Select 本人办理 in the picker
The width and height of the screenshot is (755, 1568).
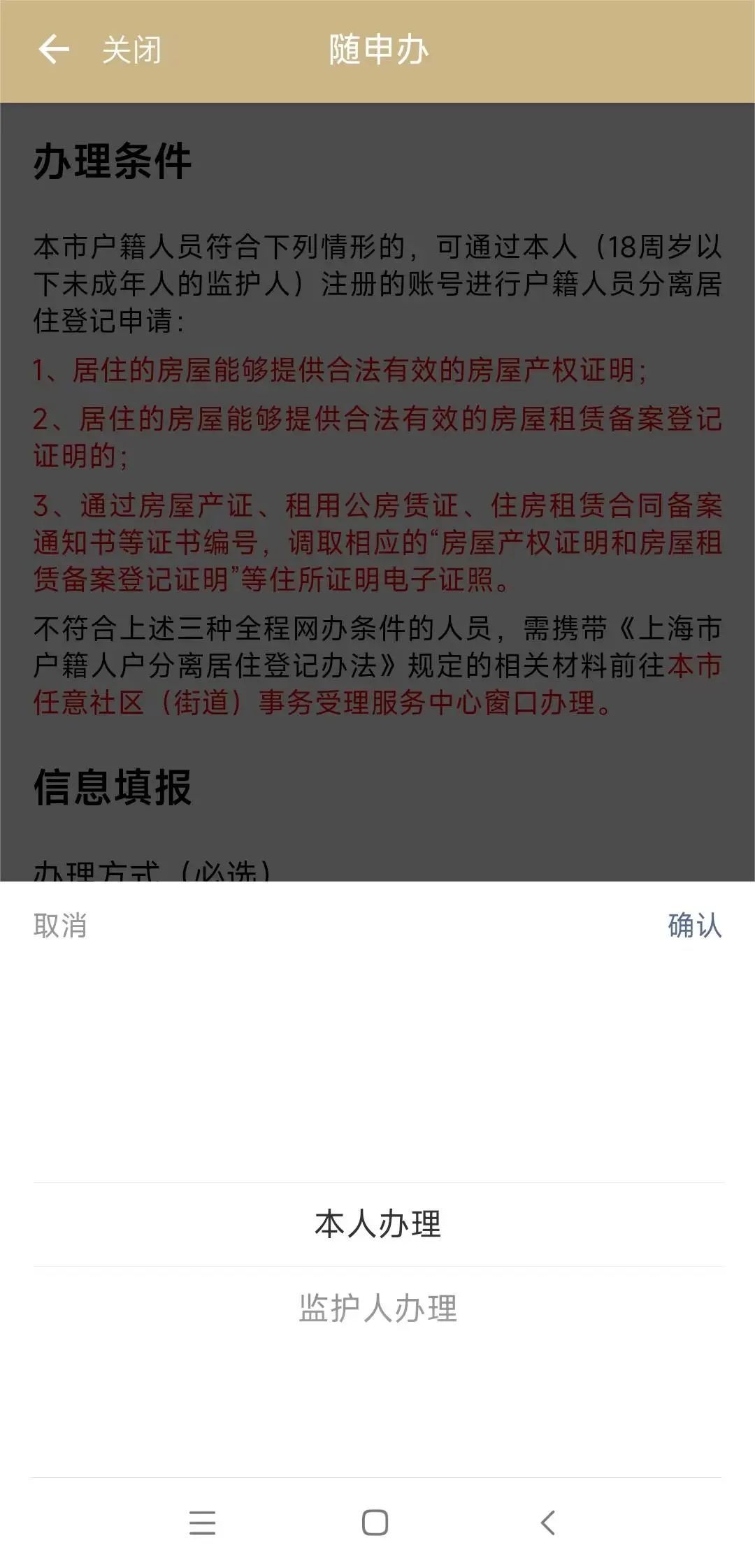[x=377, y=1224]
